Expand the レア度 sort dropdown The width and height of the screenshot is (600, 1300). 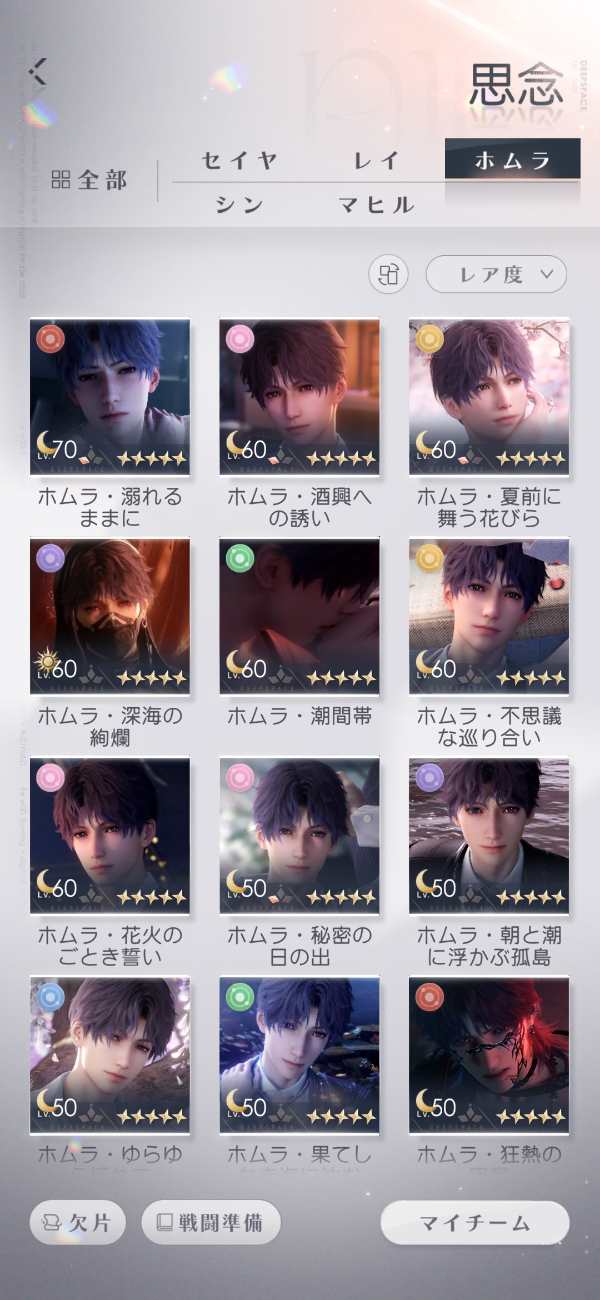[x=496, y=274]
